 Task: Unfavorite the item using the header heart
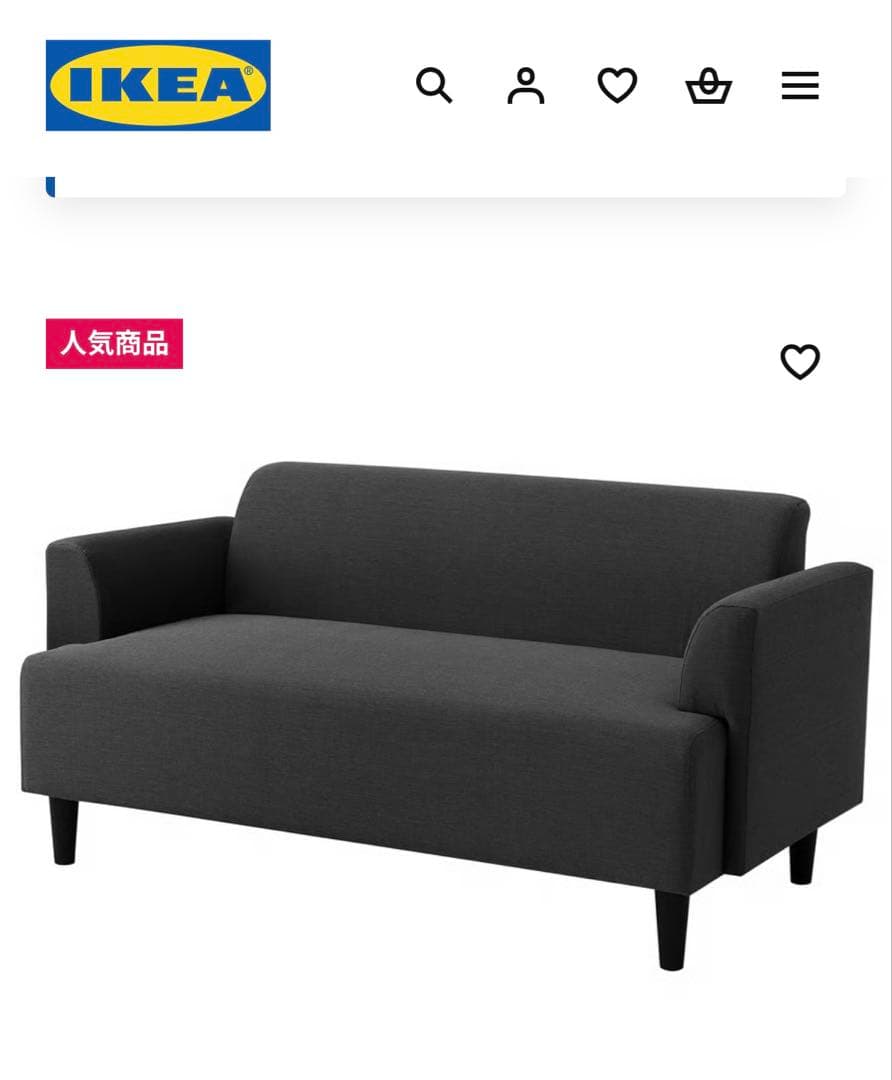pyautogui.click(x=617, y=87)
